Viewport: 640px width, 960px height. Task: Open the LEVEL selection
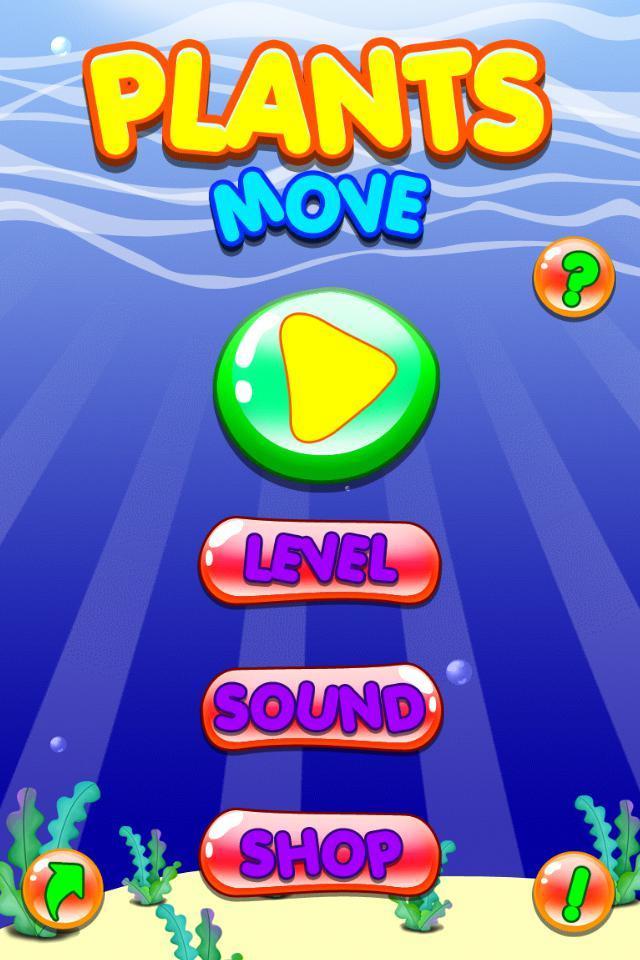320,560
